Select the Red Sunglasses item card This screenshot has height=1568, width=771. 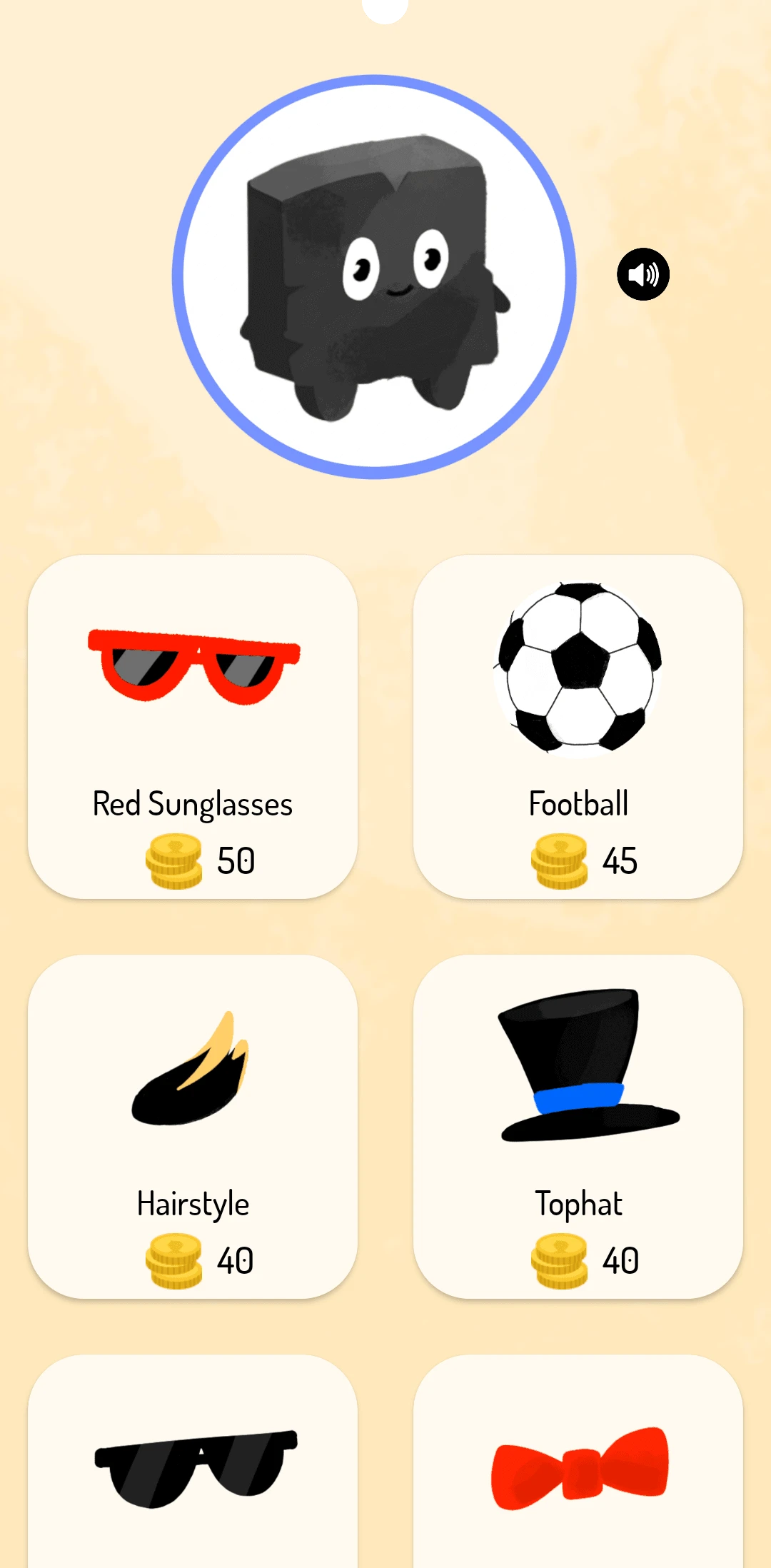tap(193, 726)
